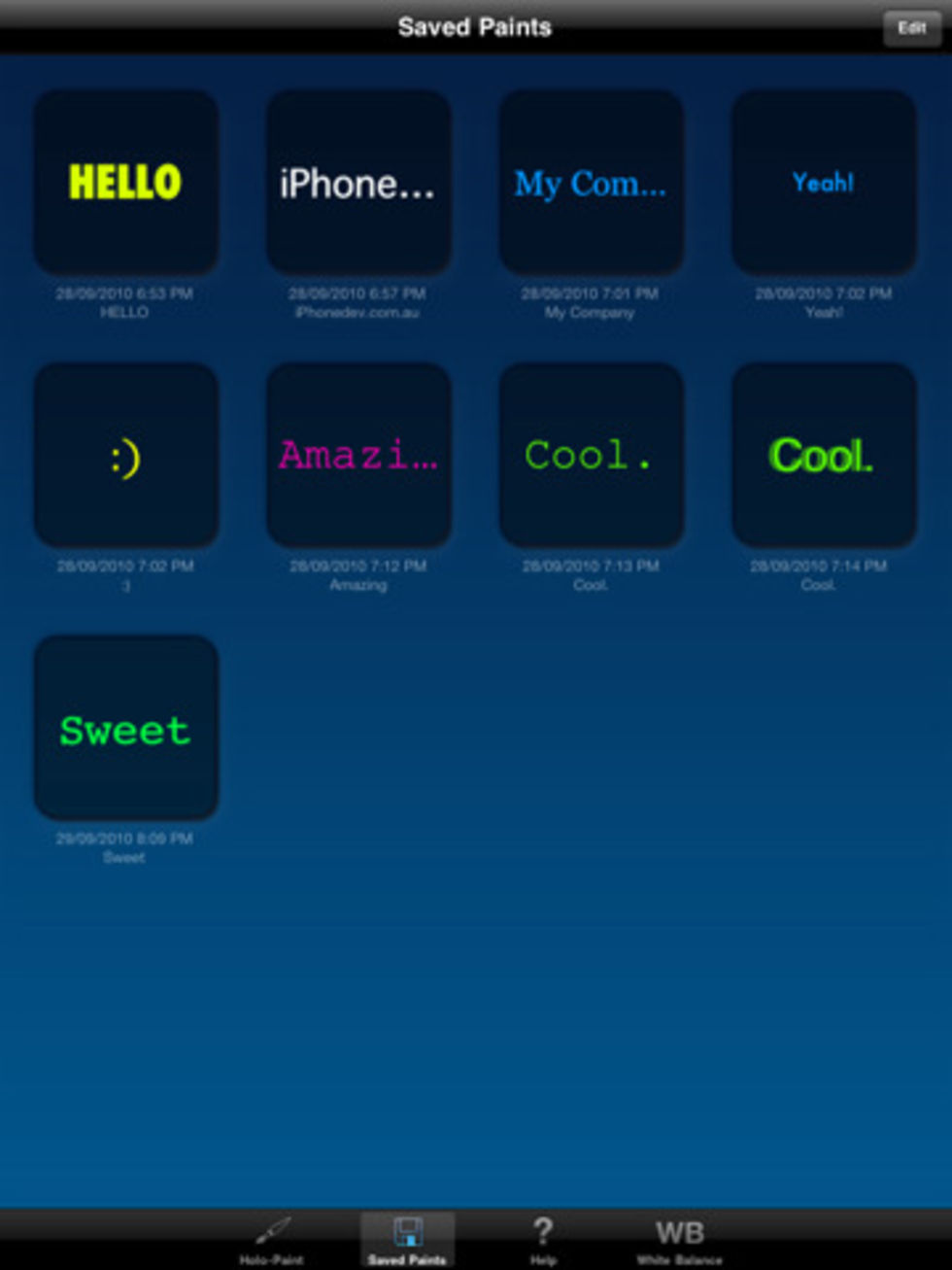Screen dimensions: 952x1270
Task: Tap the Edit button
Action: [x=910, y=28]
